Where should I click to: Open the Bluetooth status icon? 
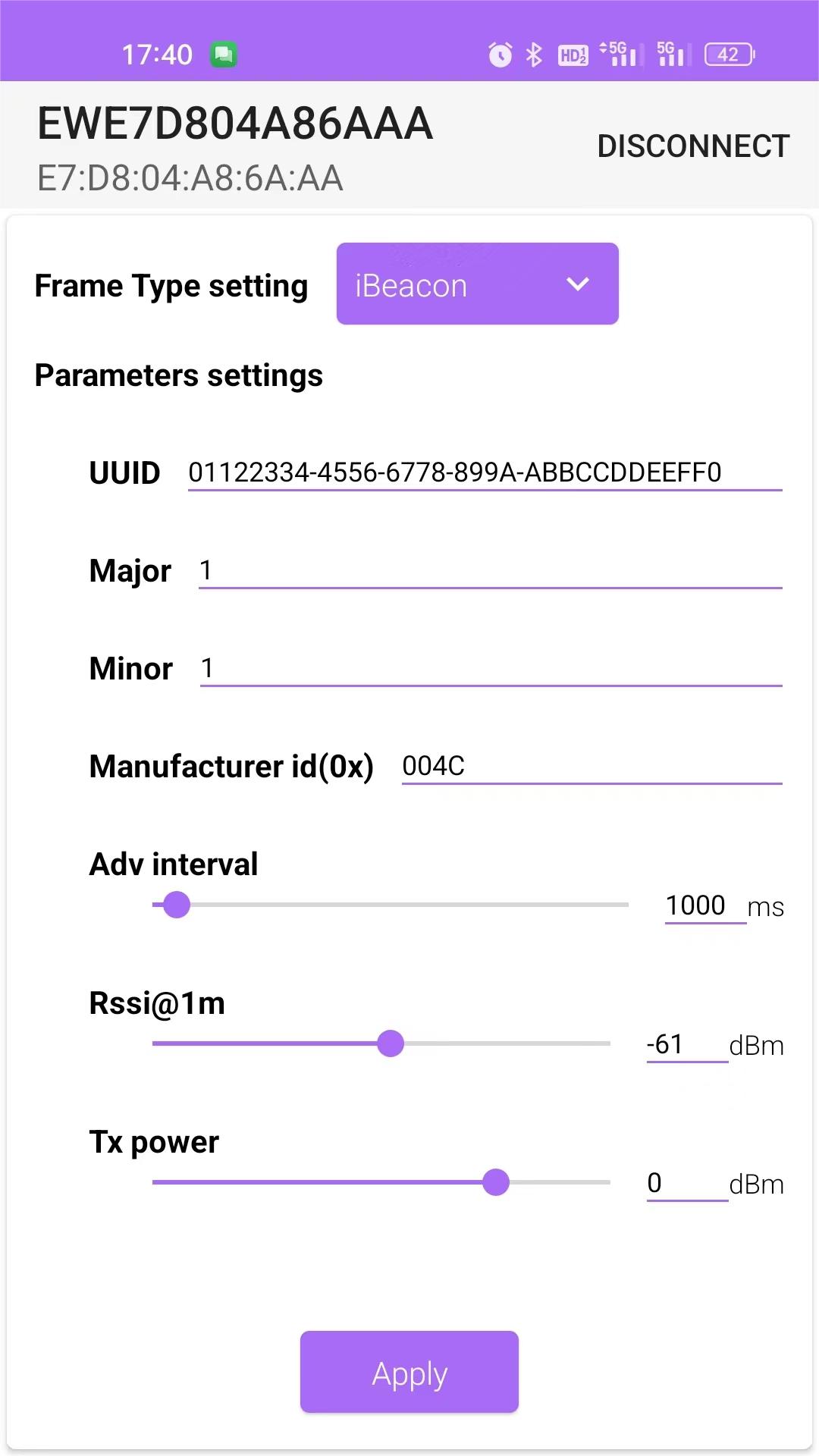click(534, 54)
